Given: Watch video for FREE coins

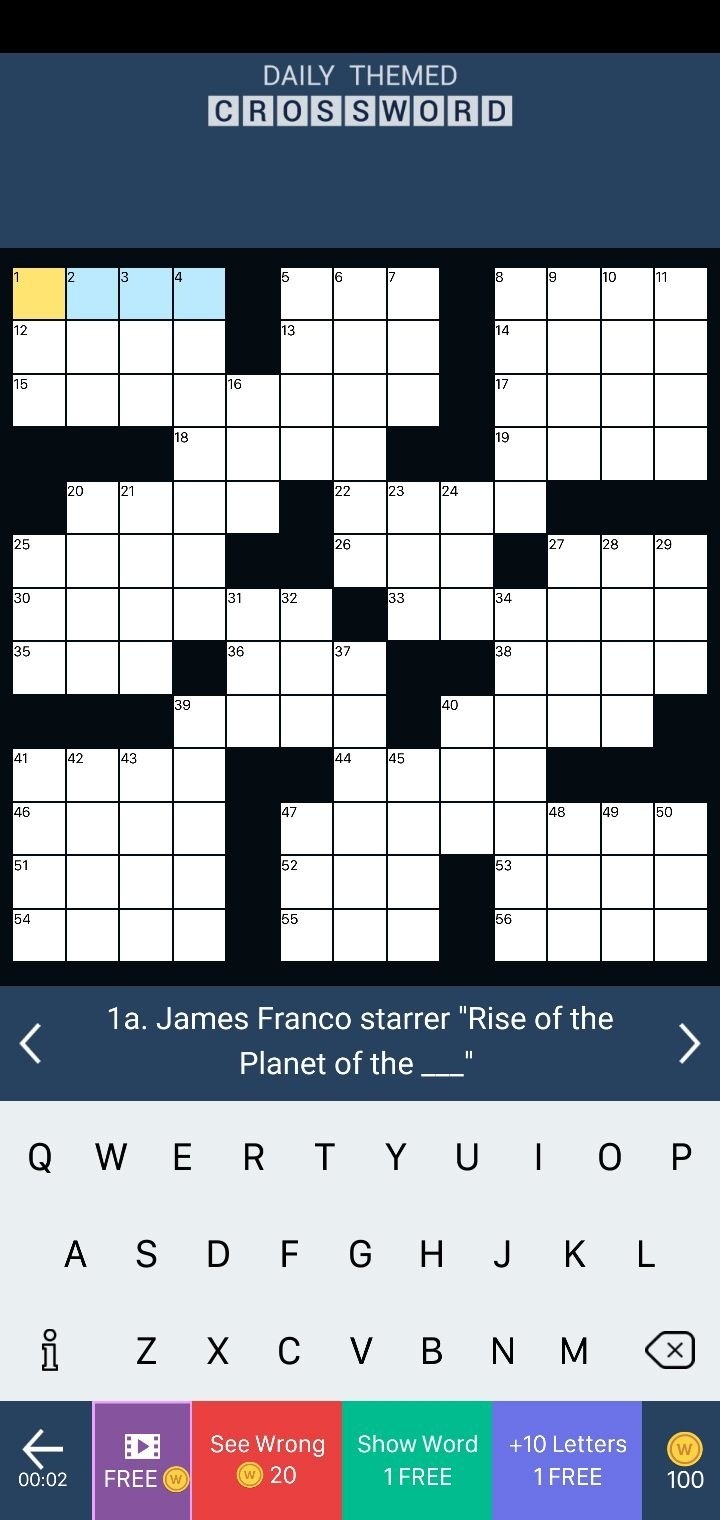Looking at the screenshot, I should (x=142, y=1460).
